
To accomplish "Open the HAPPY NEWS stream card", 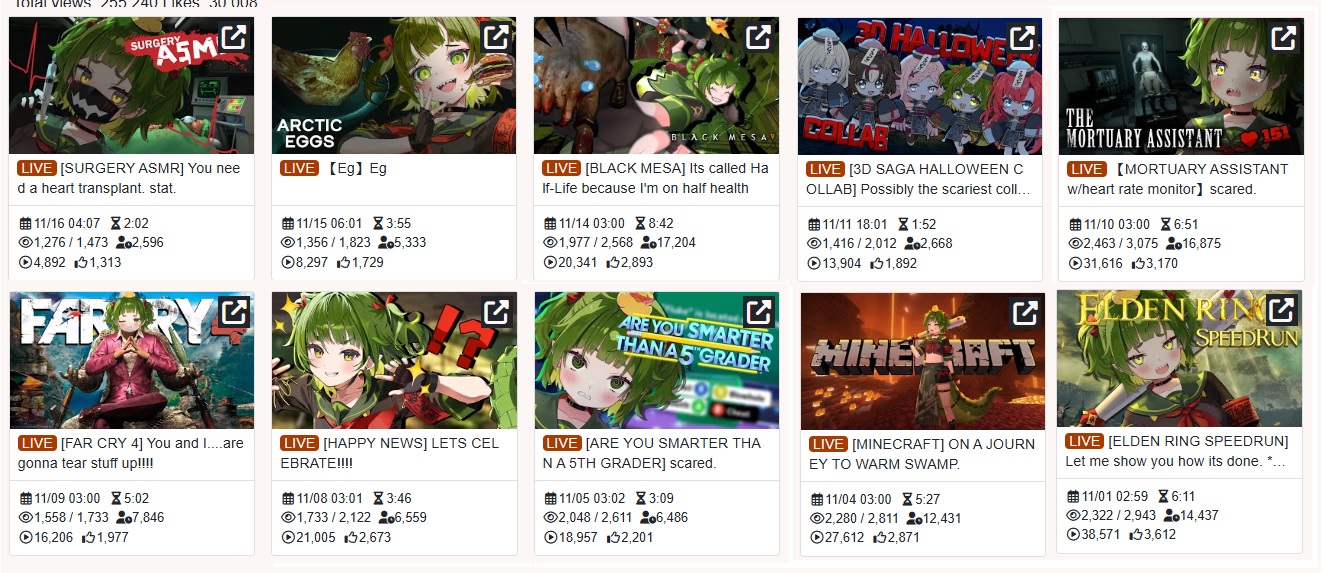I will coord(393,453).
